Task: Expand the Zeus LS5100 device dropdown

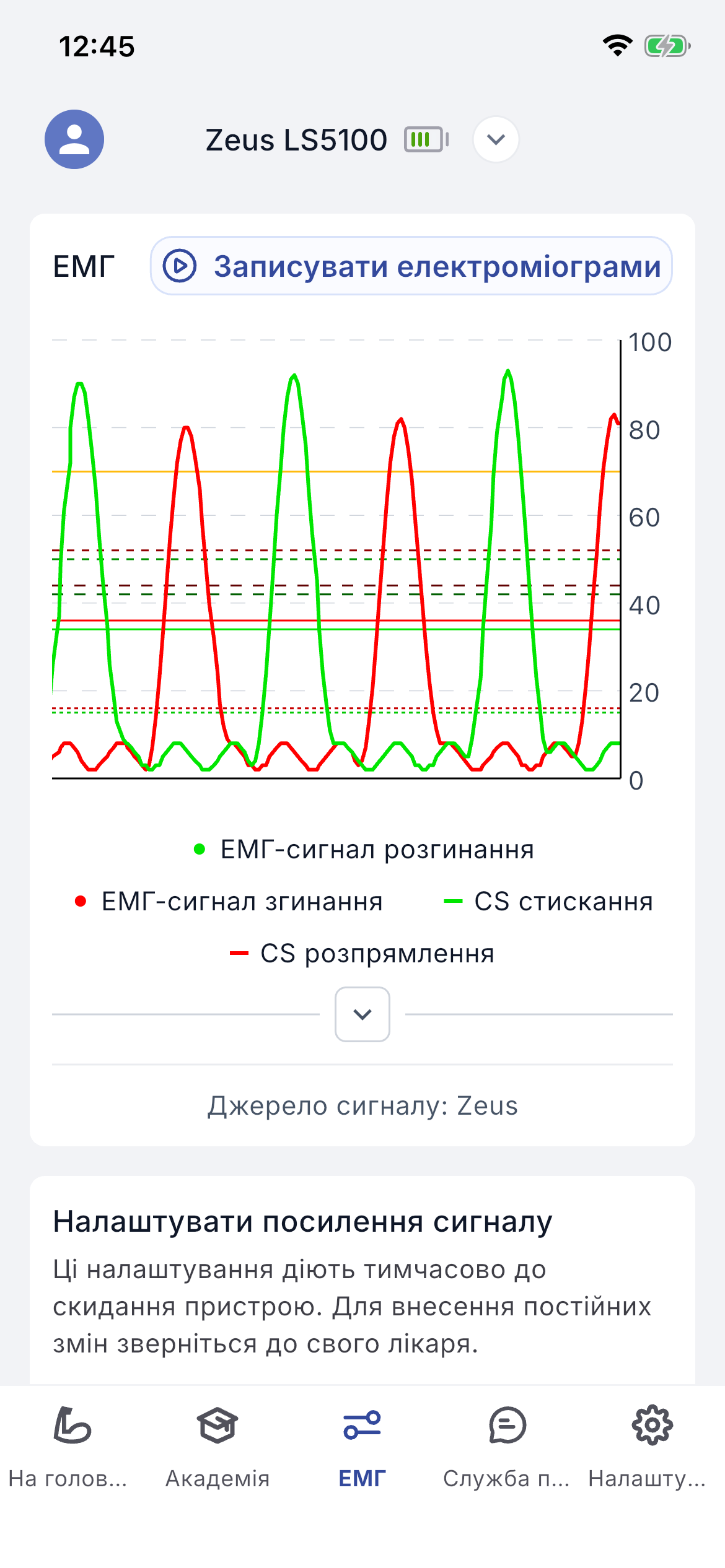Action: coord(496,139)
